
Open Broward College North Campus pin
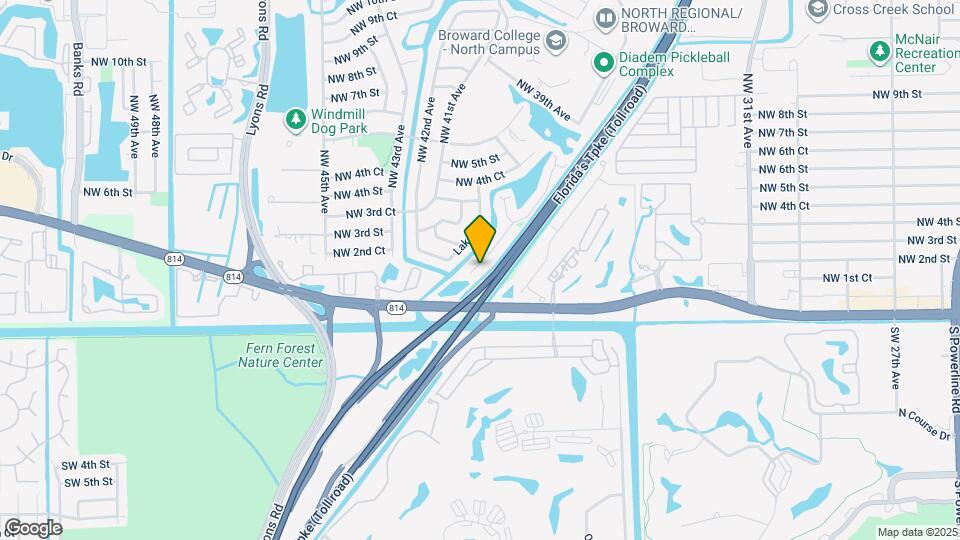[x=556, y=41]
